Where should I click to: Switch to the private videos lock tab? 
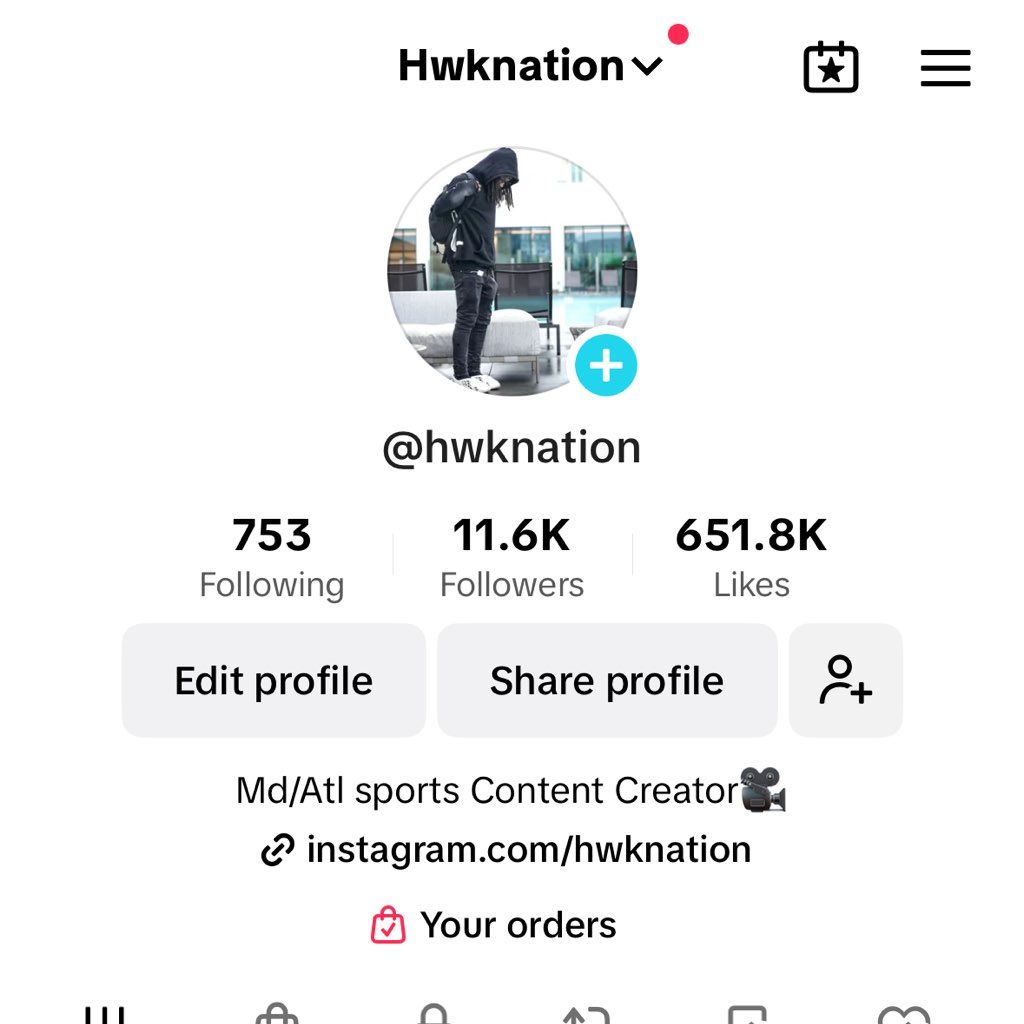click(x=433, y=1014)
